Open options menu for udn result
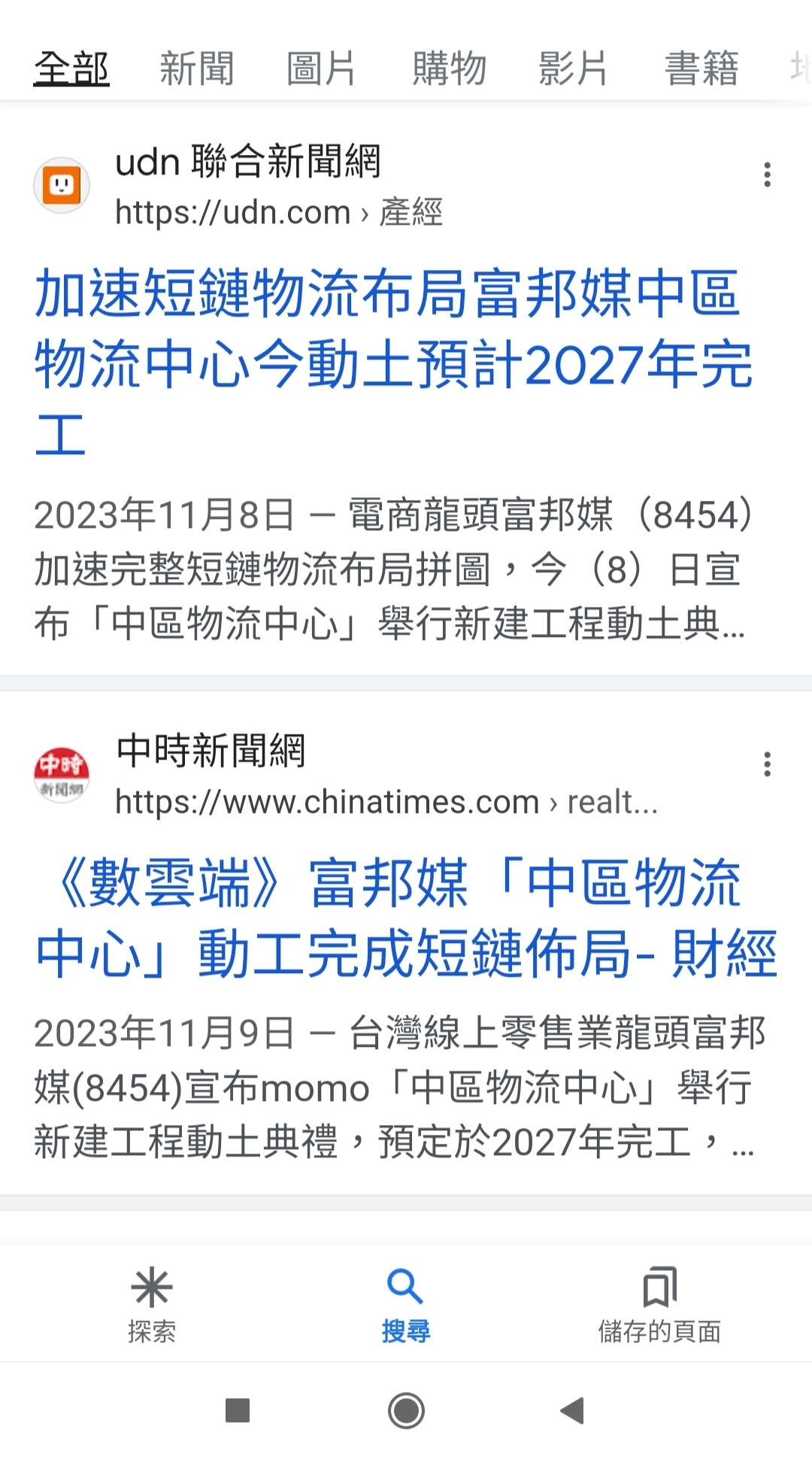 click(767, 174)
